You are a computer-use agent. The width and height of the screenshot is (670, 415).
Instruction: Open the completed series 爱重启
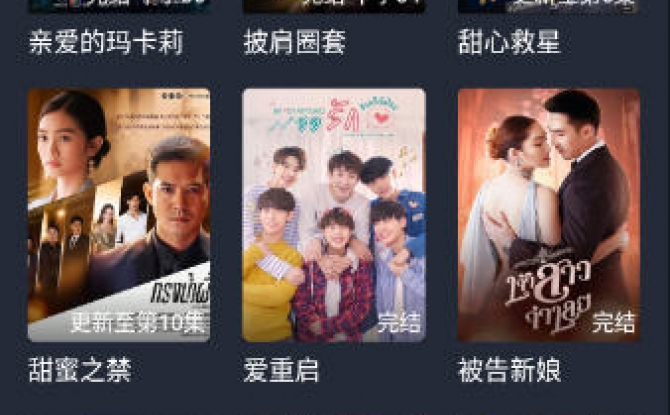(x=333, y=215)
